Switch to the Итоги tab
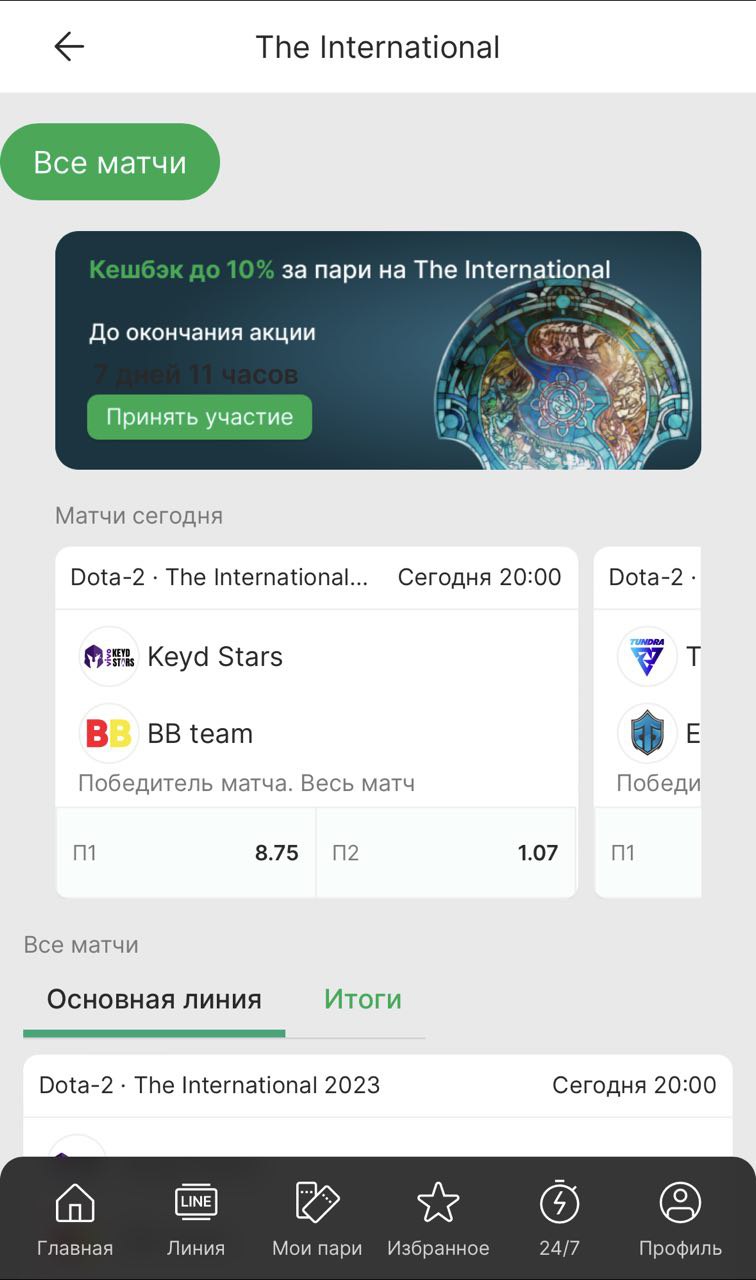756x1280 pixels. (362, 999)
